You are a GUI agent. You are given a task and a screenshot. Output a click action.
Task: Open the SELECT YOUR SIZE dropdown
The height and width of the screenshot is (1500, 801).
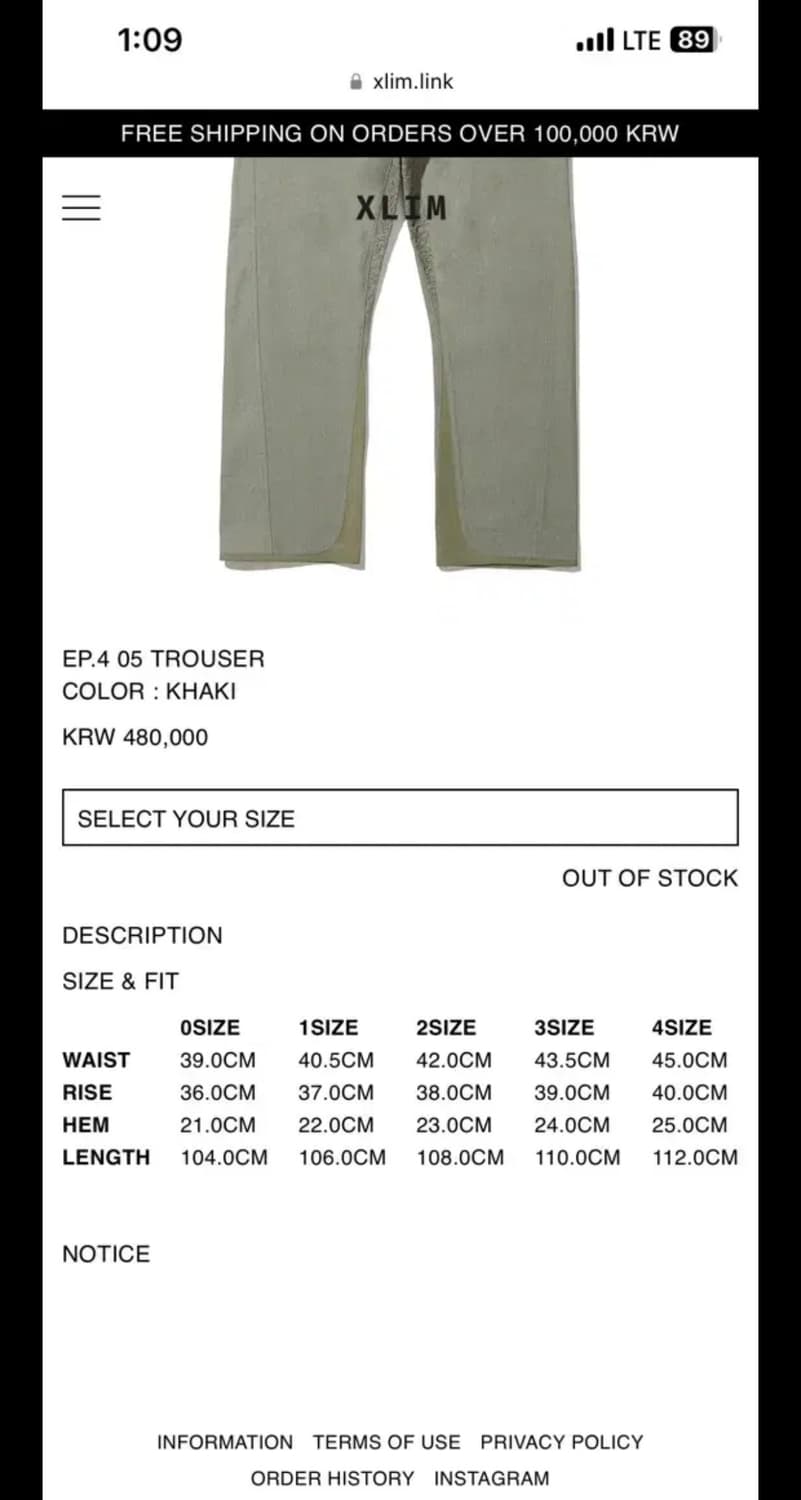(x=400, y=818)
